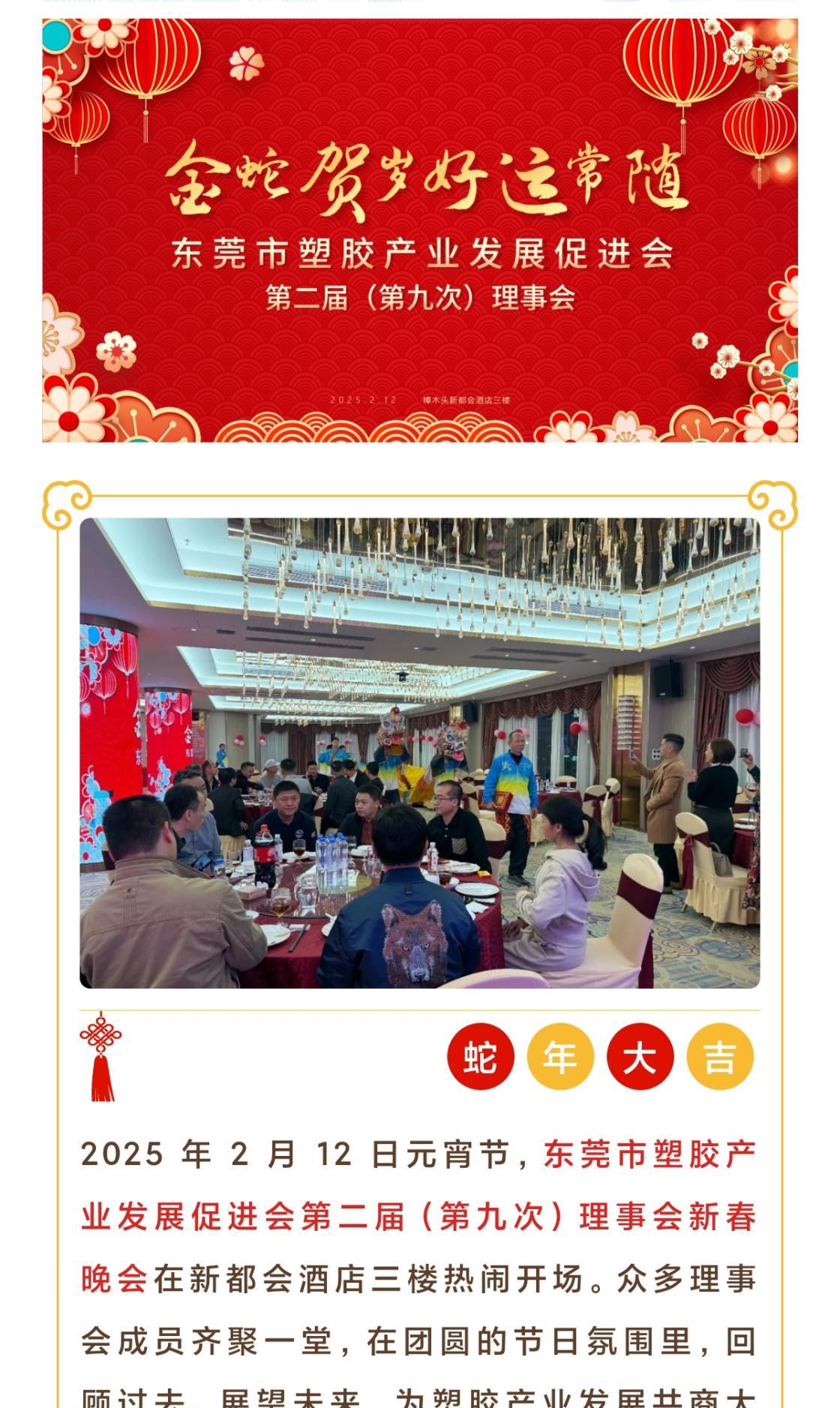View the banquet hall photo full screen

pos(420,752)
